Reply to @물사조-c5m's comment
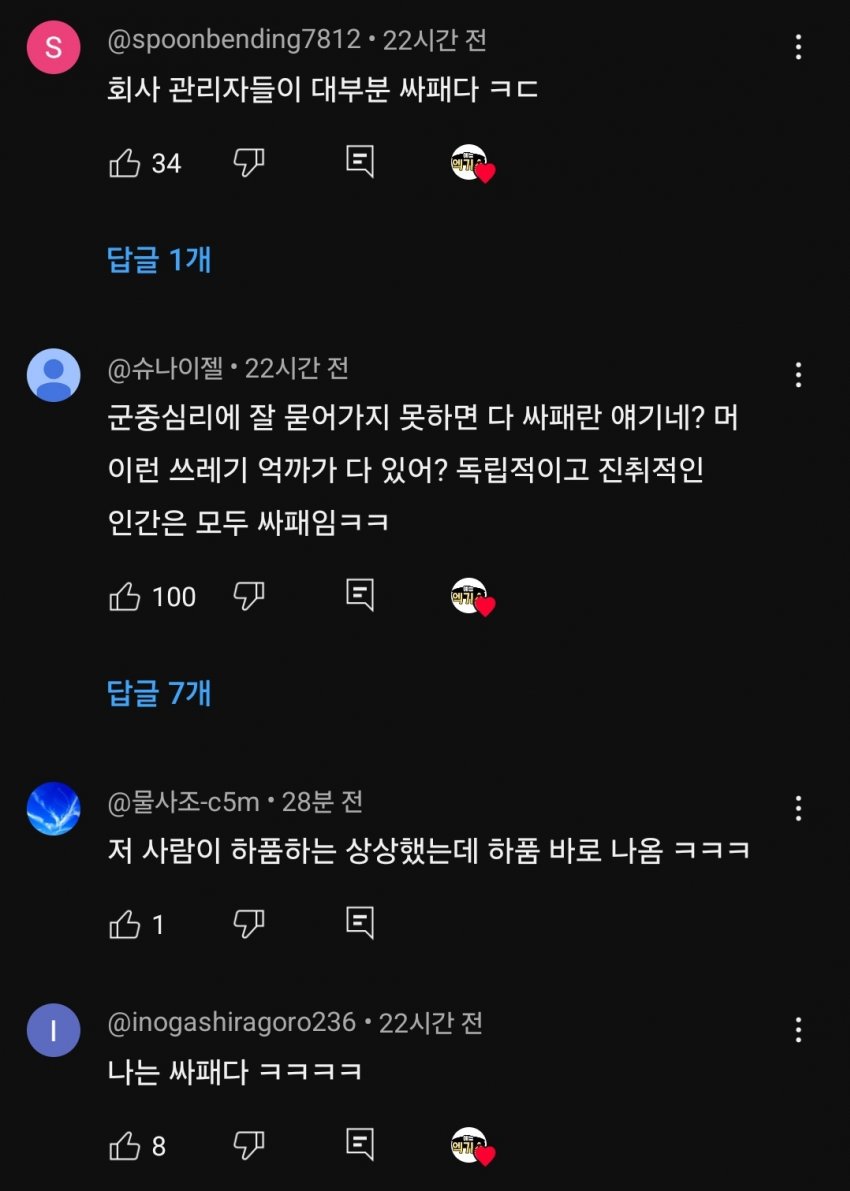Image resolution: width=850 pixels, height=1191 pixels. click(360, 922)
